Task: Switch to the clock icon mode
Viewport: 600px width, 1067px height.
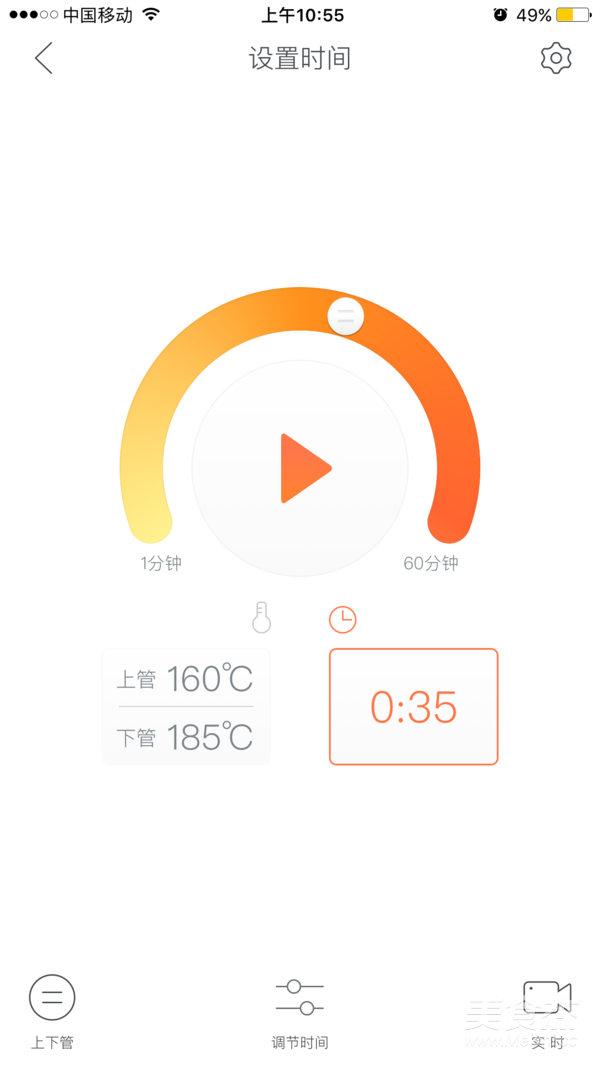Action: [342, 619]
